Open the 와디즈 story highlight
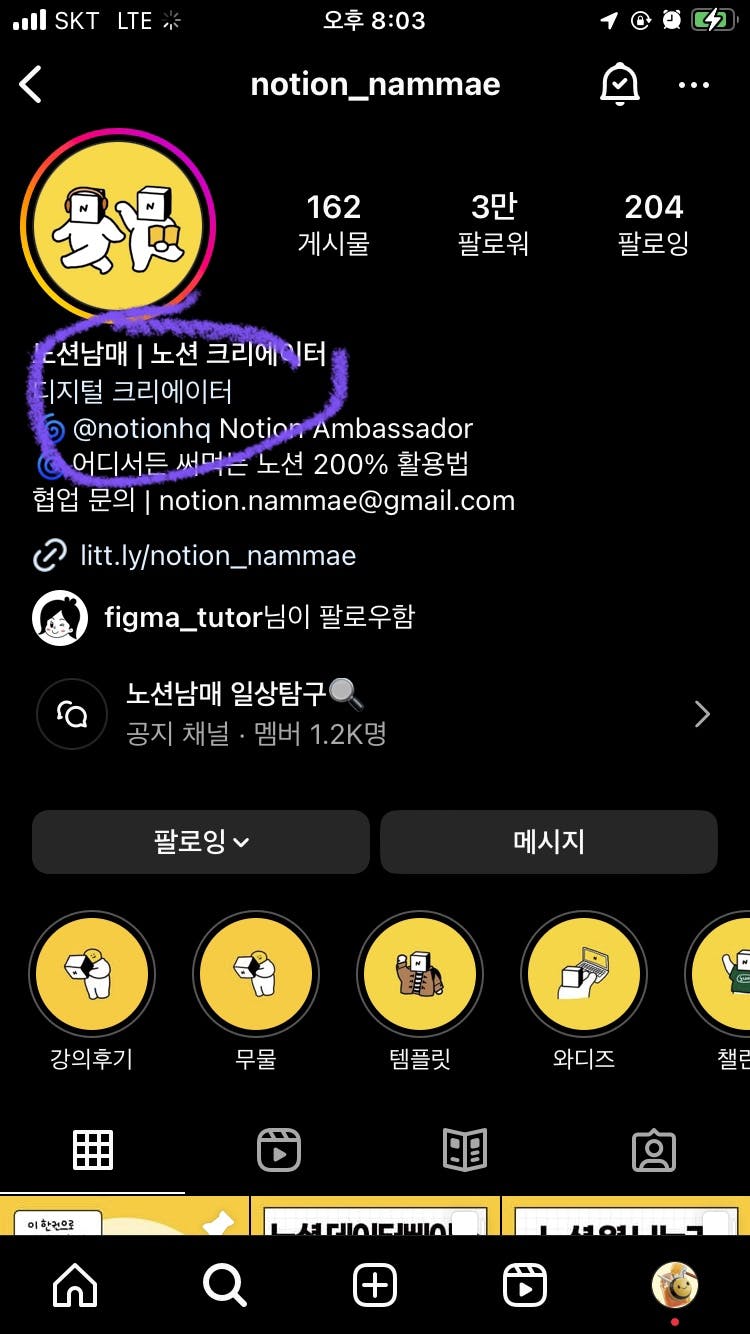 (x=584, y=974)
